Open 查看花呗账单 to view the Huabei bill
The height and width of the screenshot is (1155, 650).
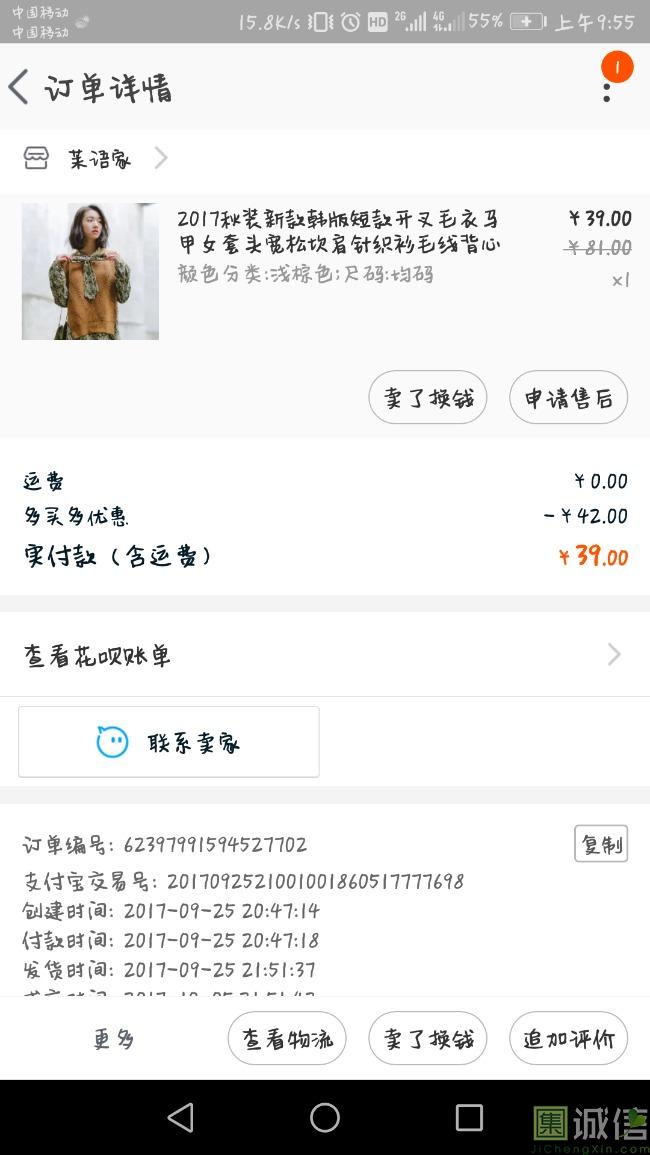(x=324, y=656)
